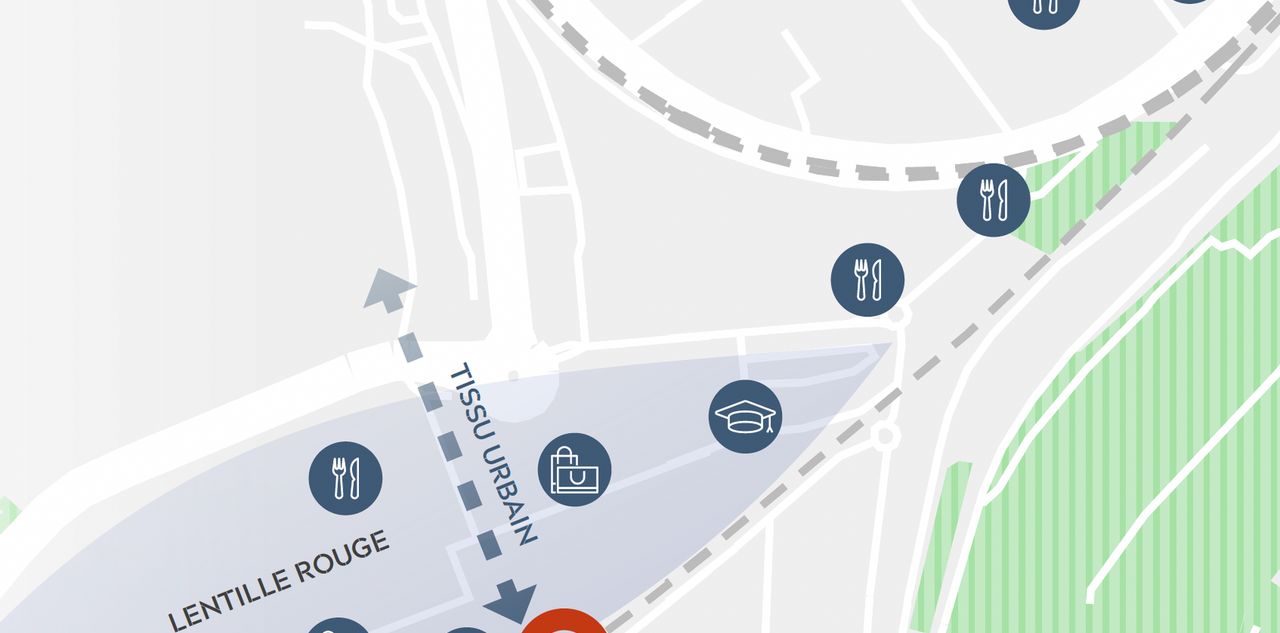Open the shopping bag marker near Tissu Urbain

click(574, 470)
